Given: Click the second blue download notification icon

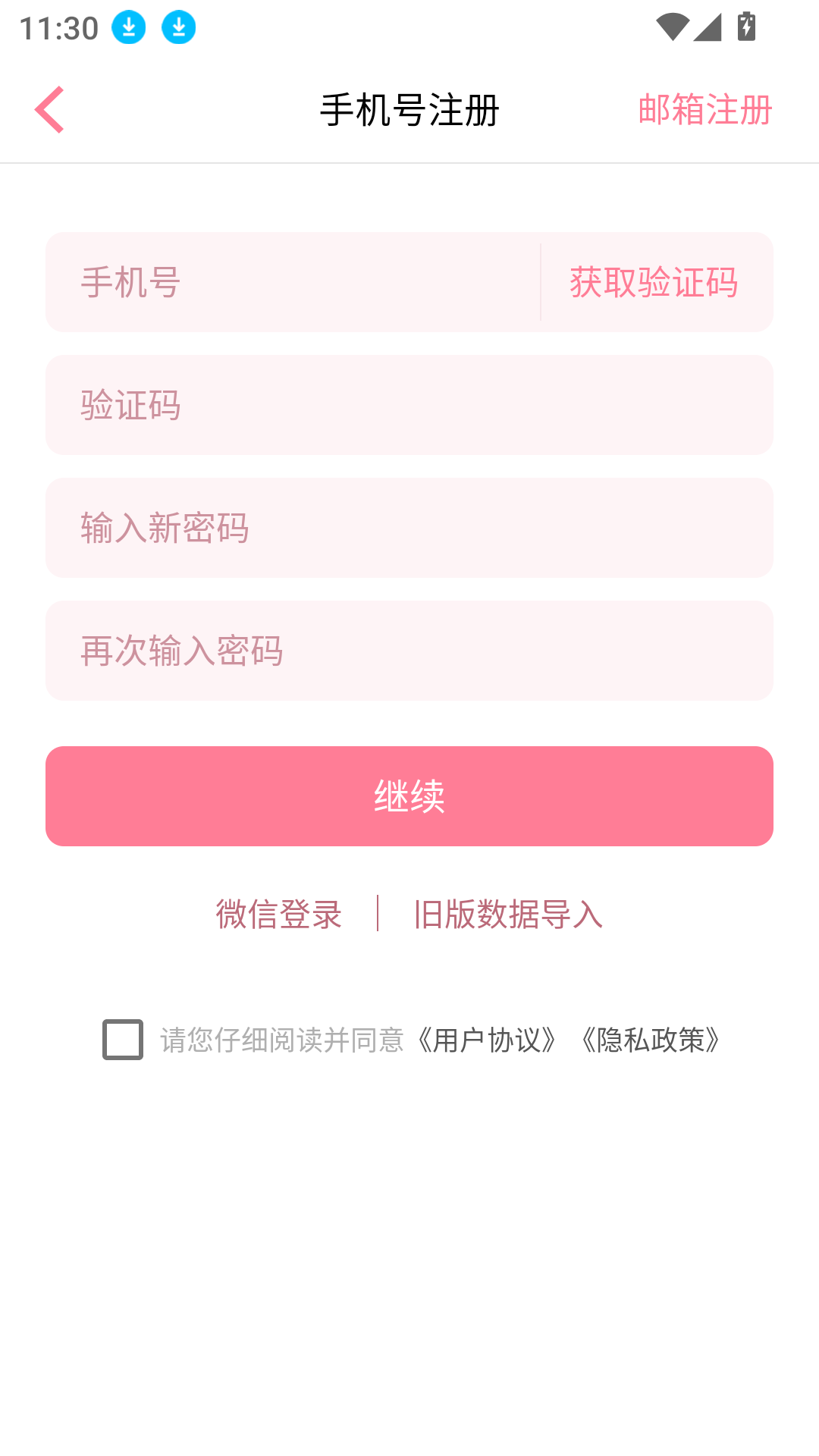Looking at the screenshot, I should point(179,27).
